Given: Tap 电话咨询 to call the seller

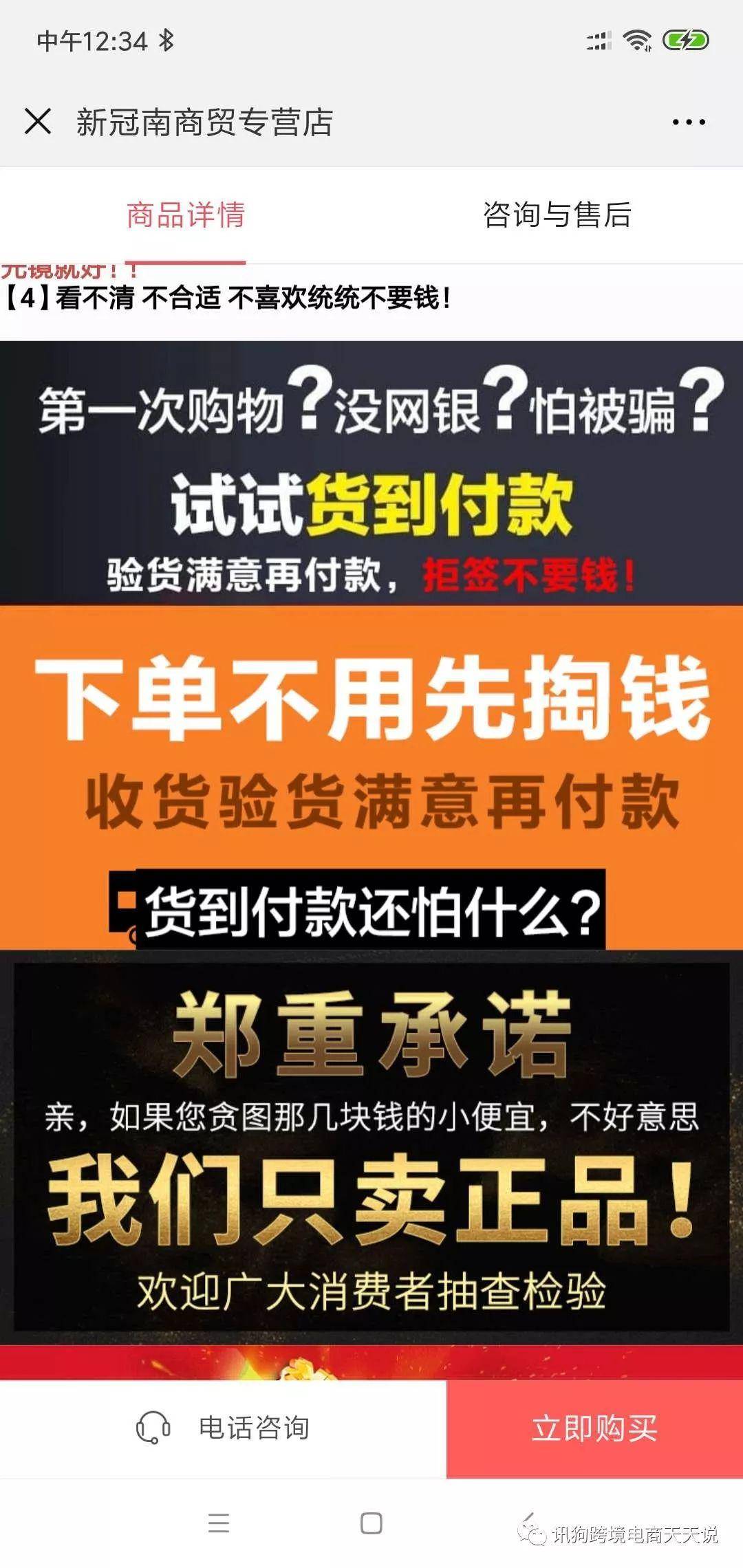Looking at the screenshot, I should [223, 1428].
